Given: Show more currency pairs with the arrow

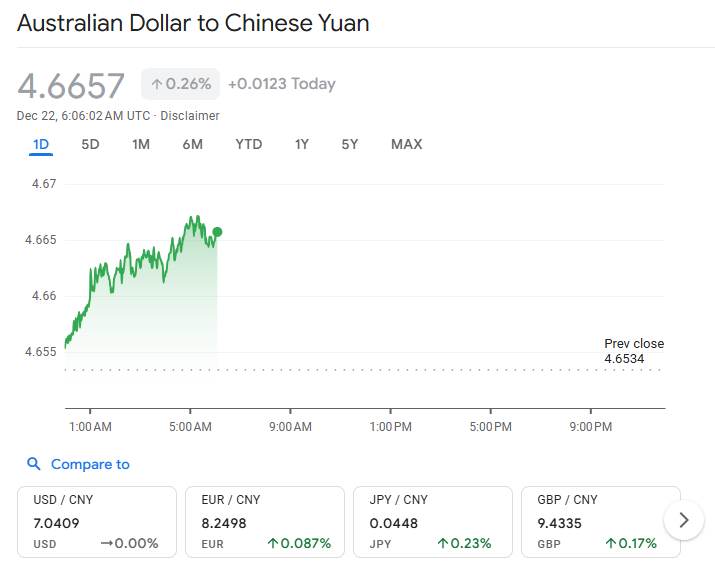Looking at the screenshot, I should click(684, 520).
